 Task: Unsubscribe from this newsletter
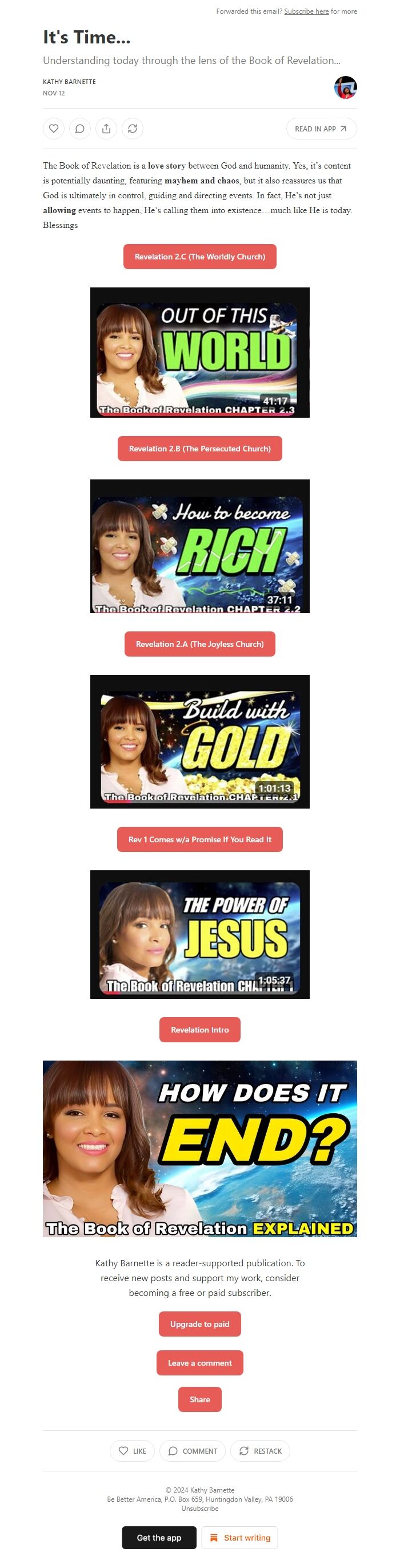tap(199, 1509)
